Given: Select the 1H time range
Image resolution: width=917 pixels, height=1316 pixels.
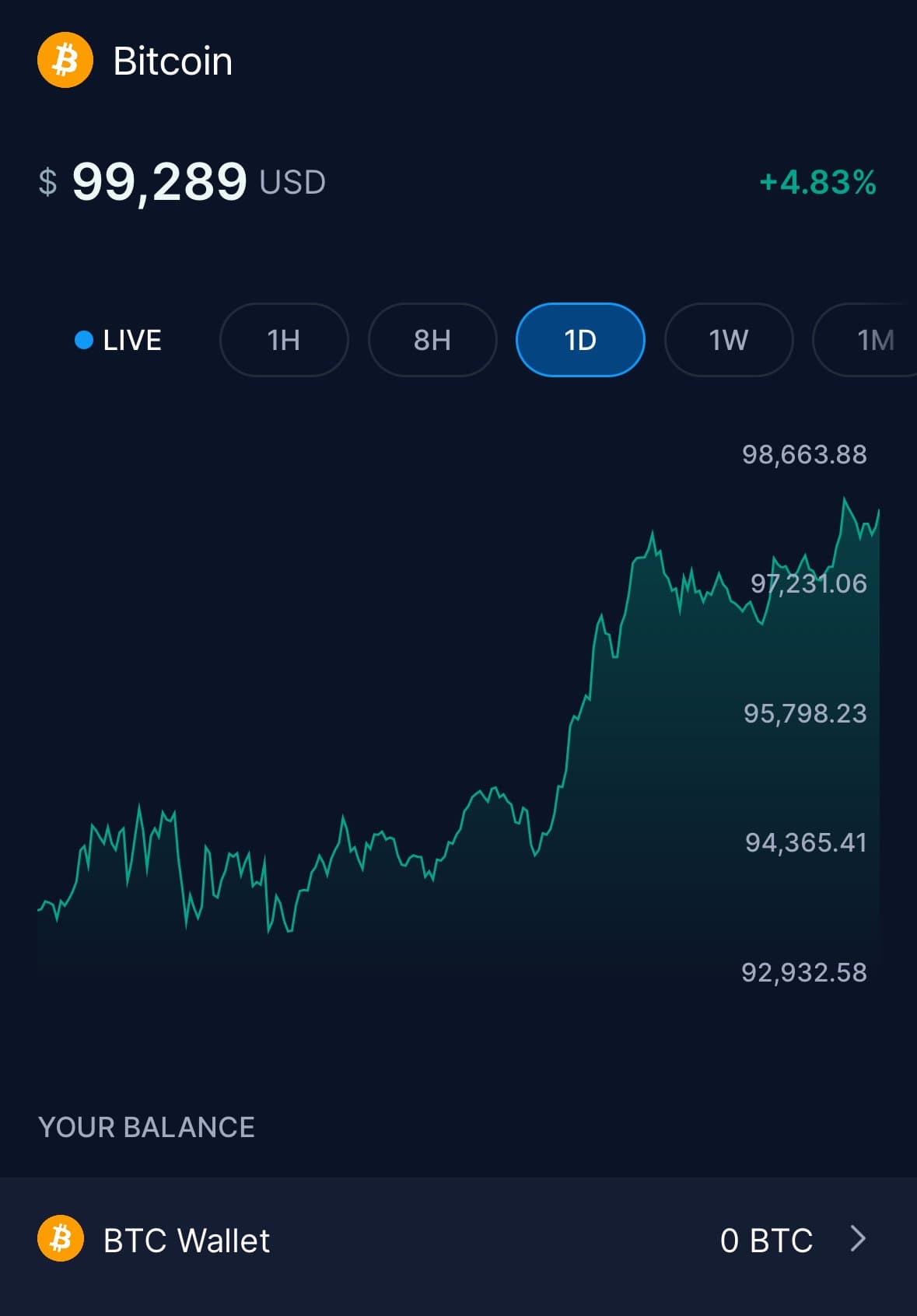Looking at the screenshot, I should point(284,340).
